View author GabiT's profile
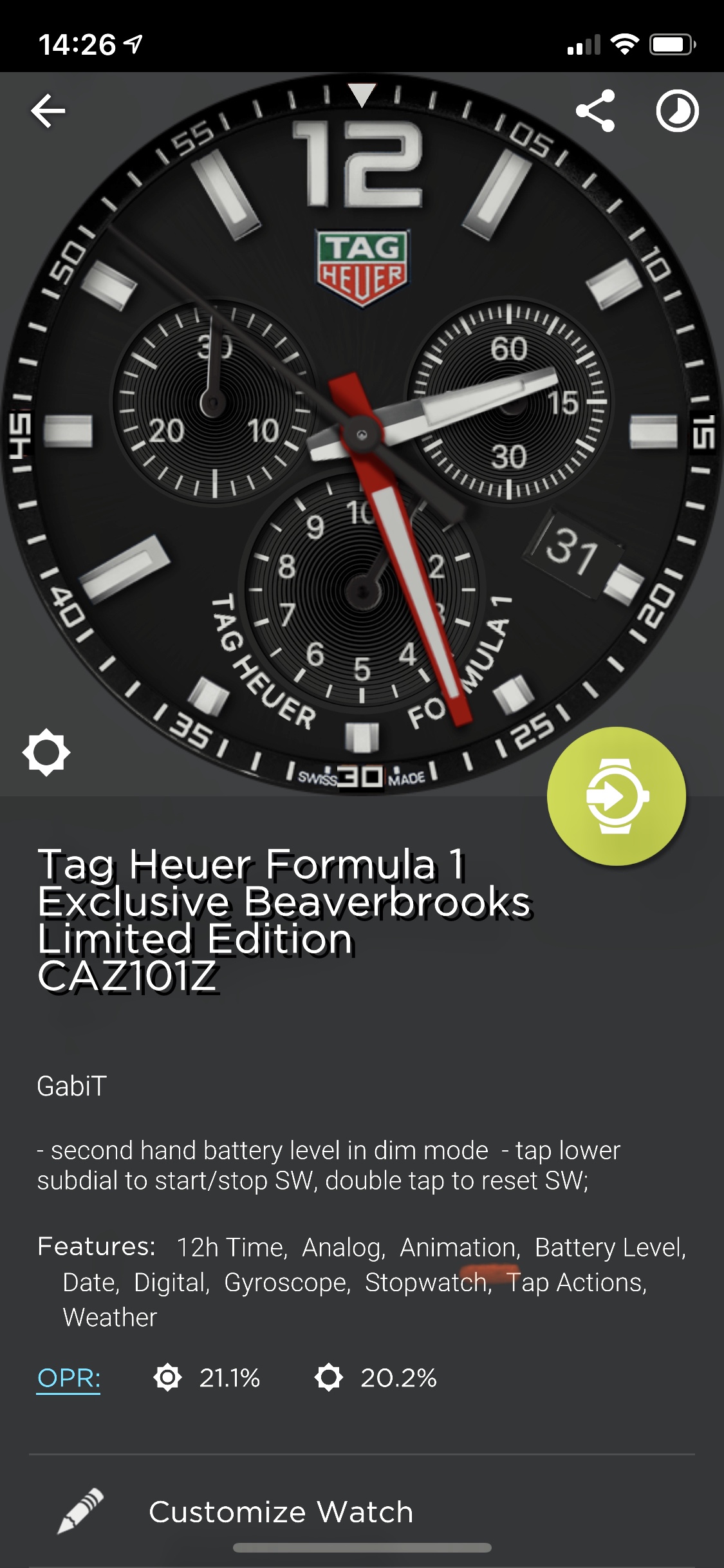This screenshot has height=1568, width=724. (x=71, y=1086)
